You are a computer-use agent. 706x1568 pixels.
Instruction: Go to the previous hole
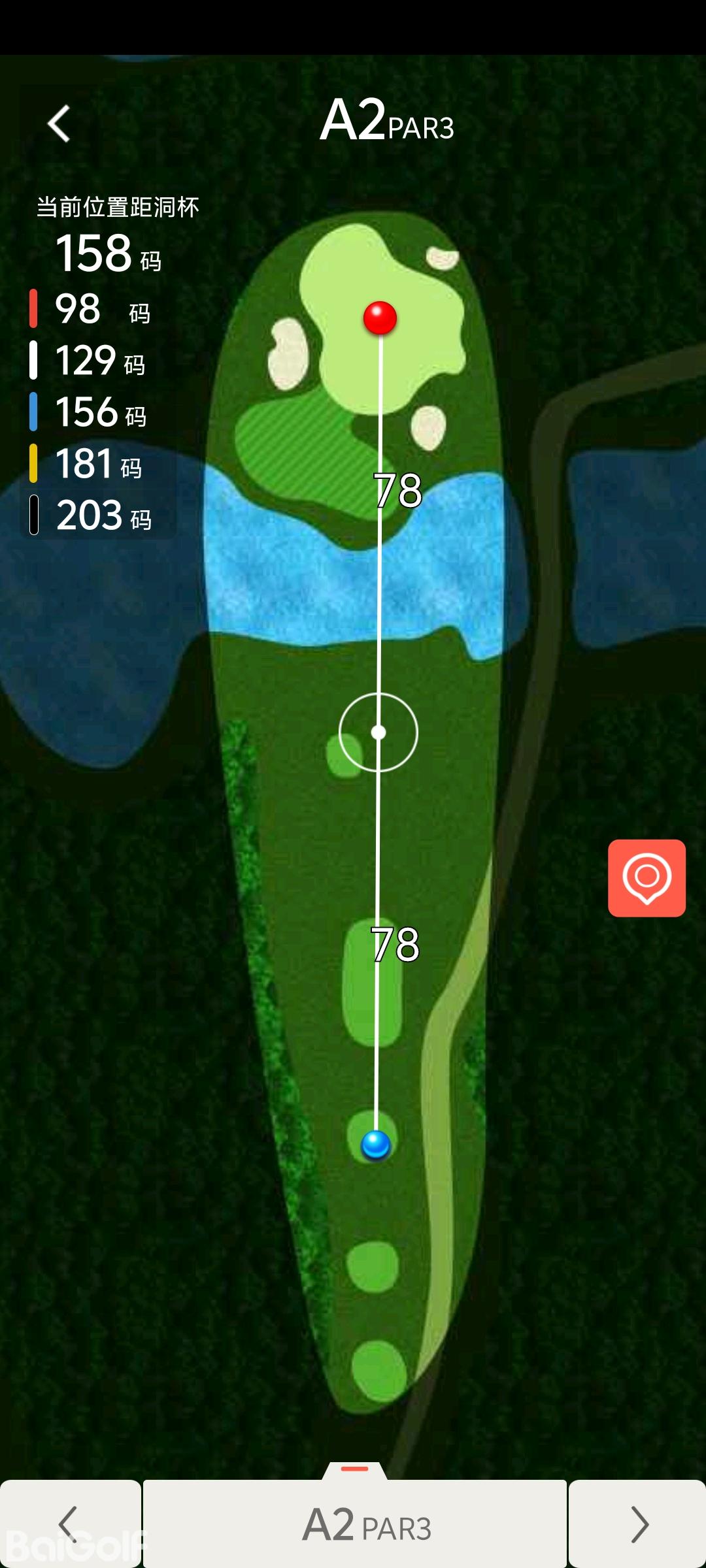69,1524
